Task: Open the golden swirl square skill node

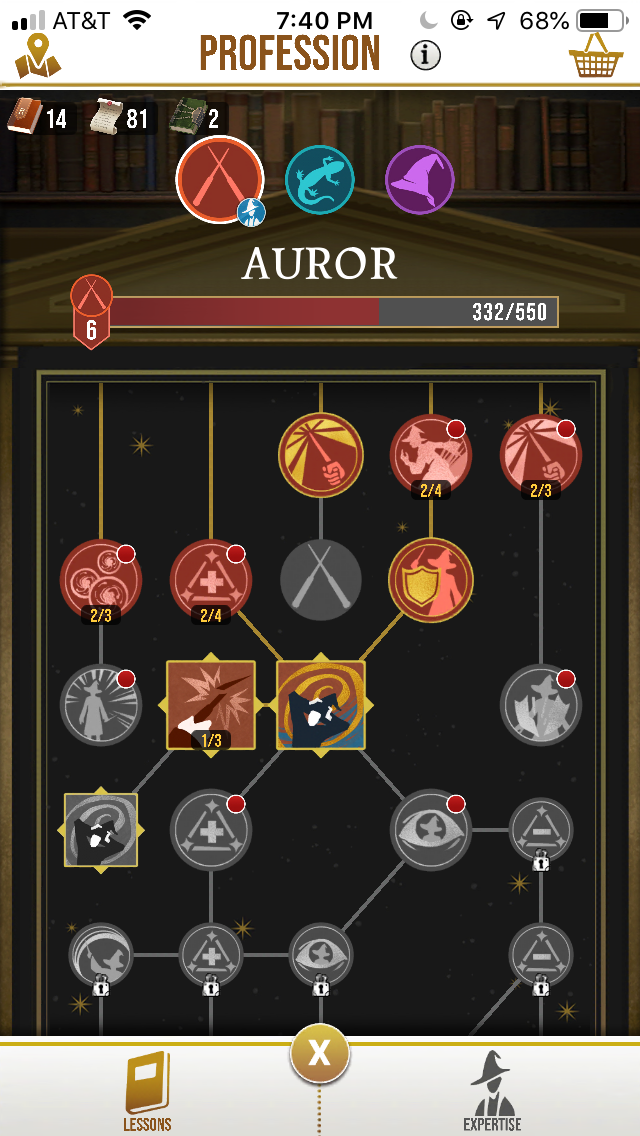Action: [x=321, y=704]
